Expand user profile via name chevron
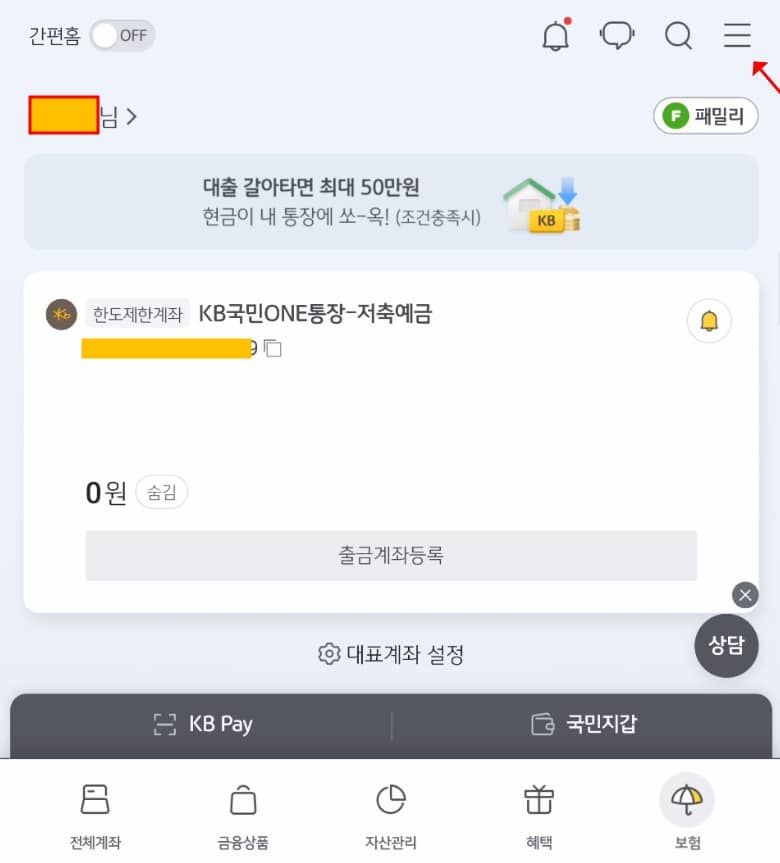 tap(132, 116)
